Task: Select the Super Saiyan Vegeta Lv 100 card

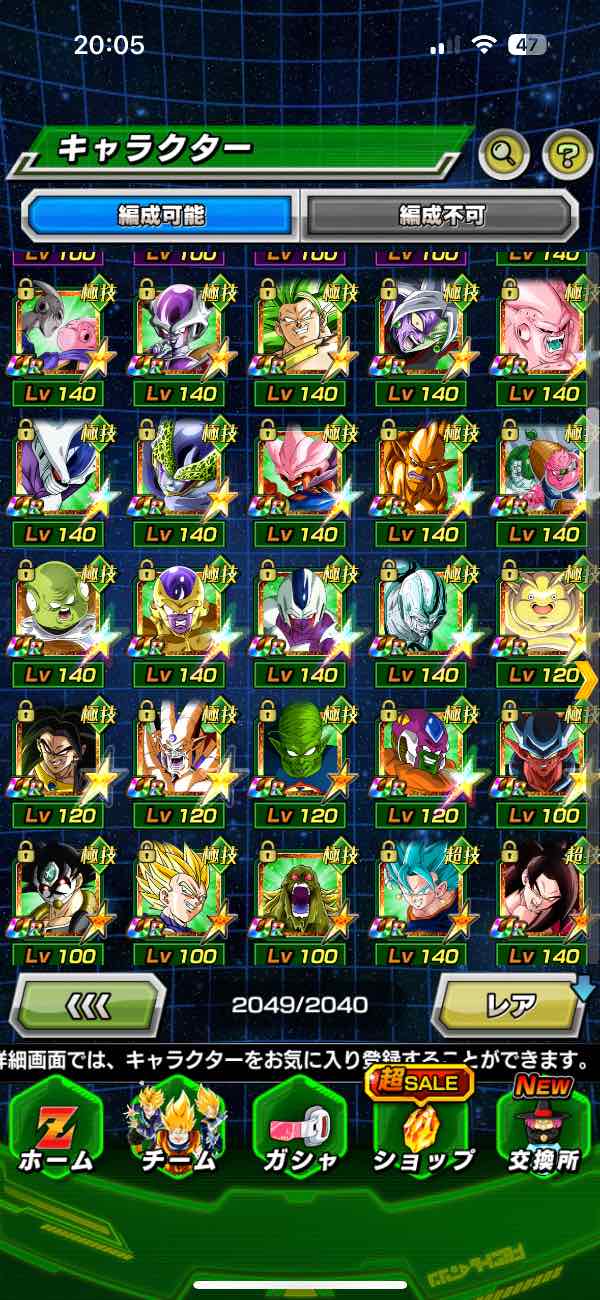Action: 180,890
